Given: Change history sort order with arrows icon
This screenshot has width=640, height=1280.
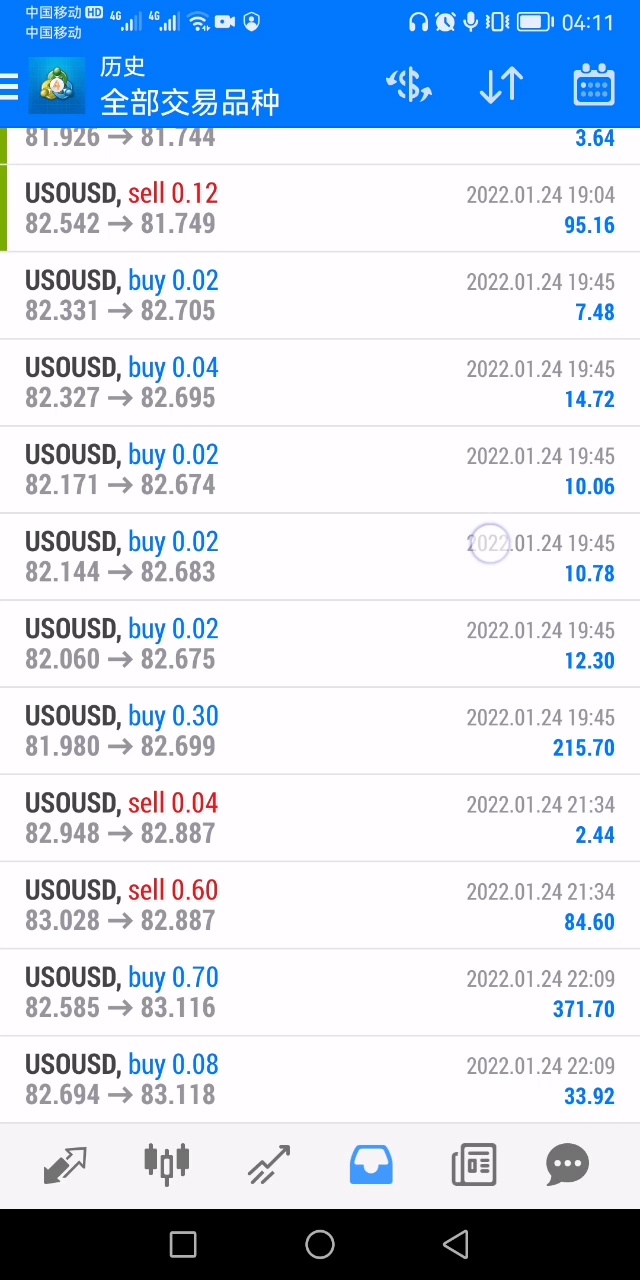Looking at the screenshot, I should coord(501,86).
